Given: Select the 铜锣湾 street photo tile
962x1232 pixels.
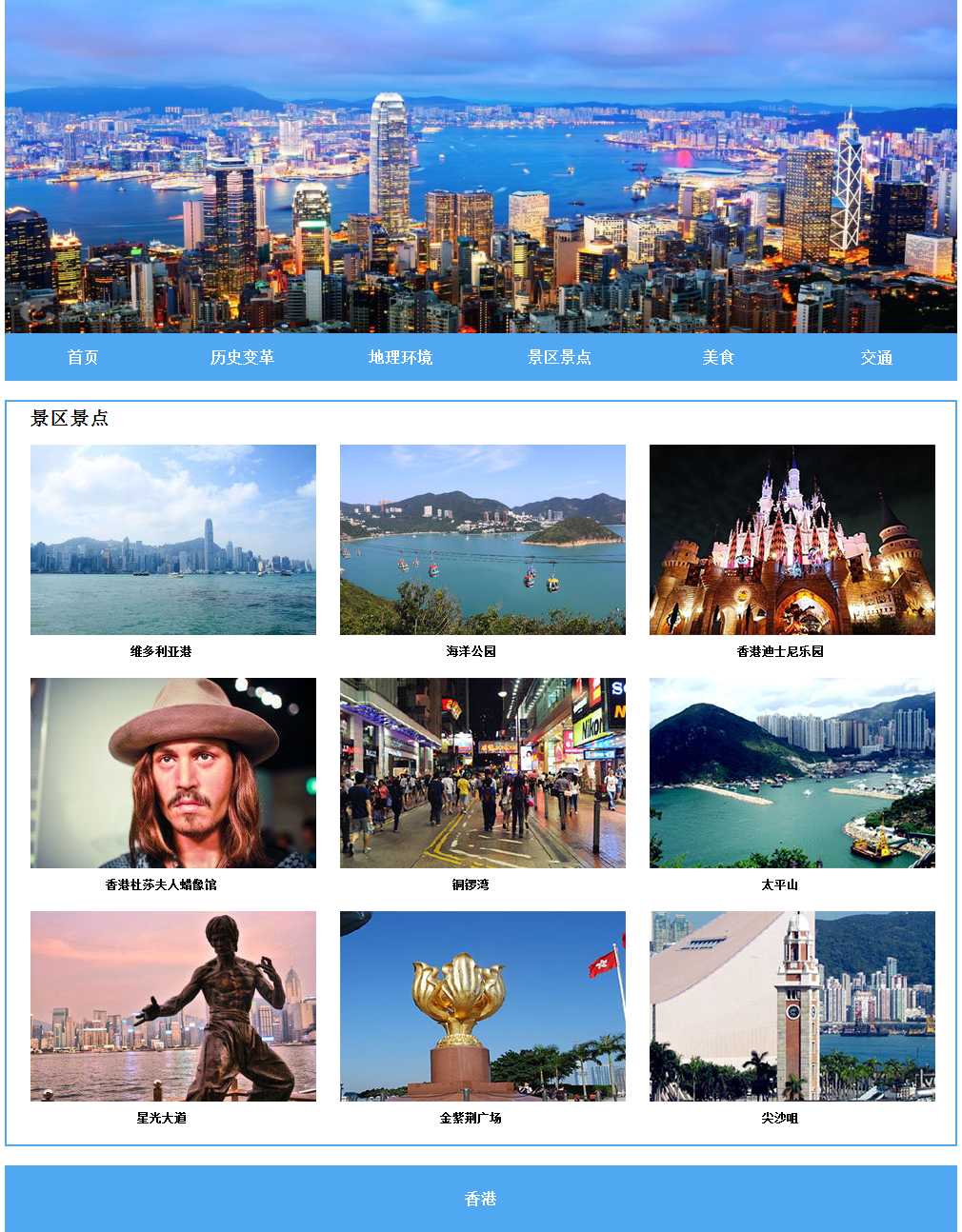Looking at the screenshot, I should point(483,773).
